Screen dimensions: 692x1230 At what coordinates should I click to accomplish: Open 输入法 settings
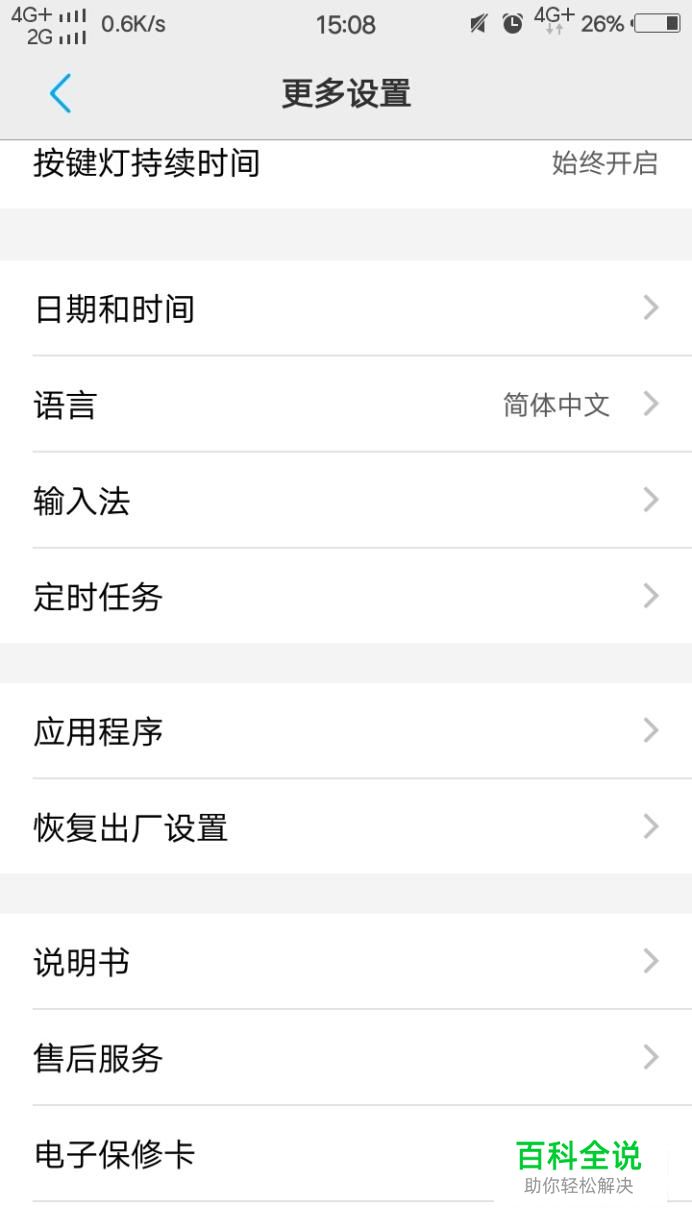click(346, 500)
